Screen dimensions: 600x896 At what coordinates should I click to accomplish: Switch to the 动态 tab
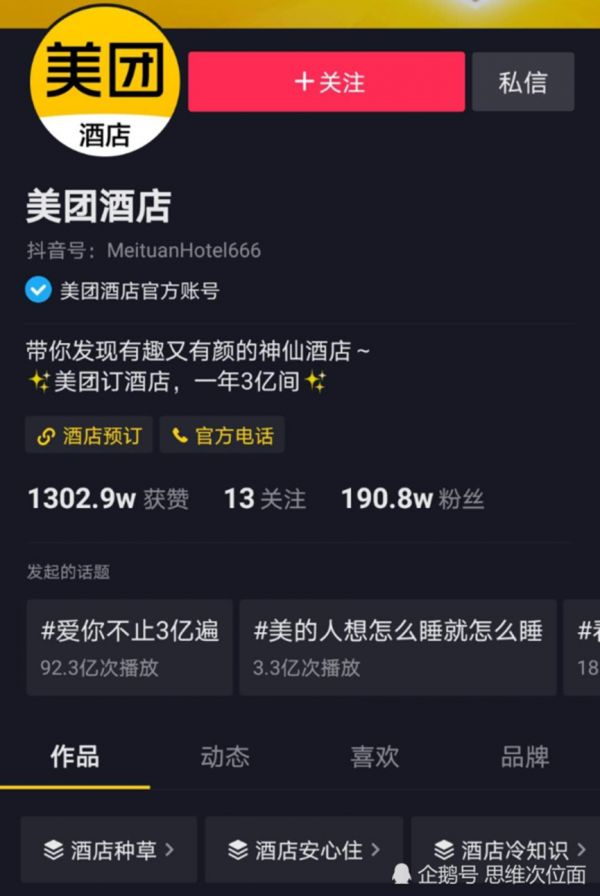point(225,757)
